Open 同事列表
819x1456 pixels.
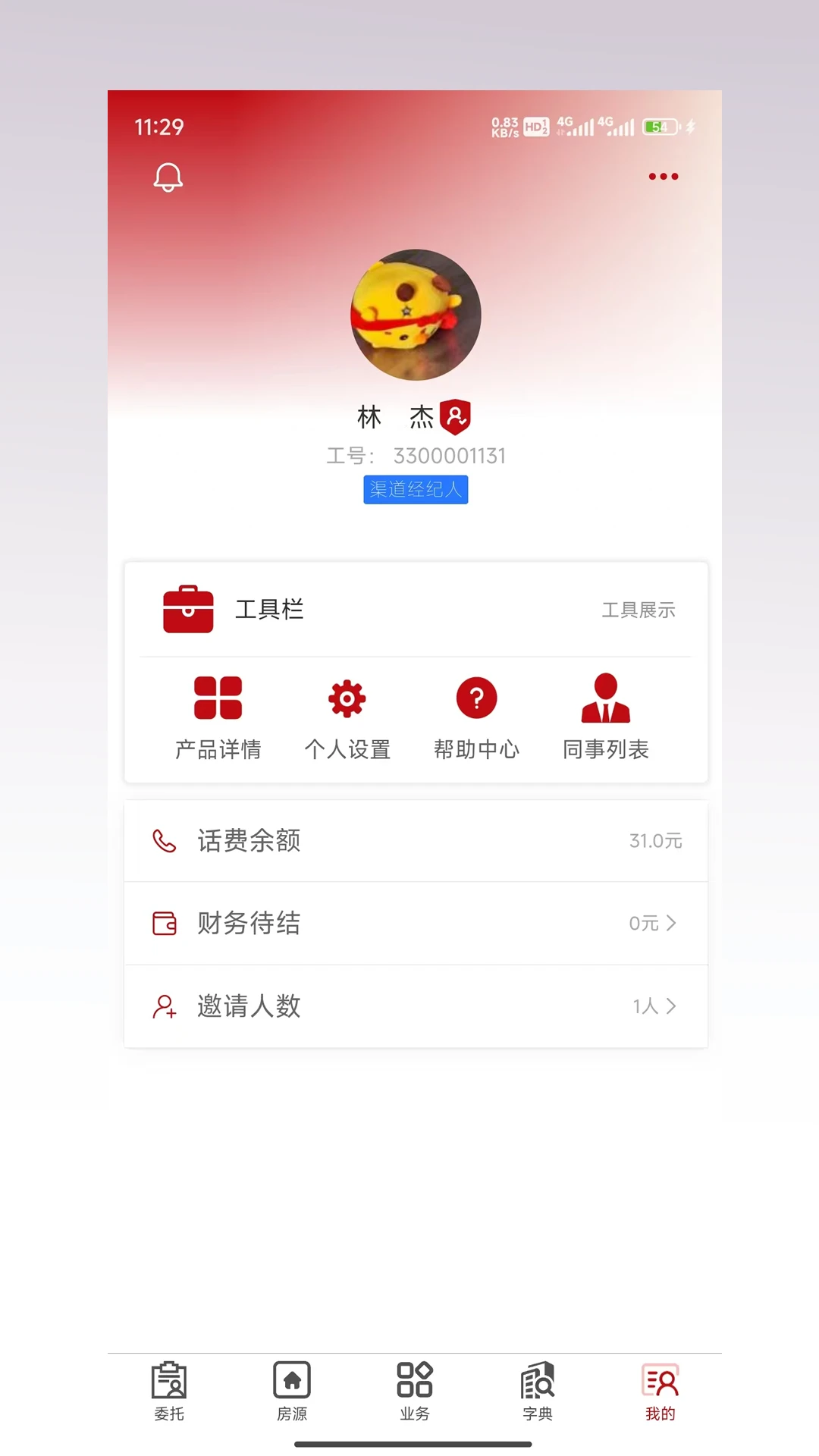(605, 717)
